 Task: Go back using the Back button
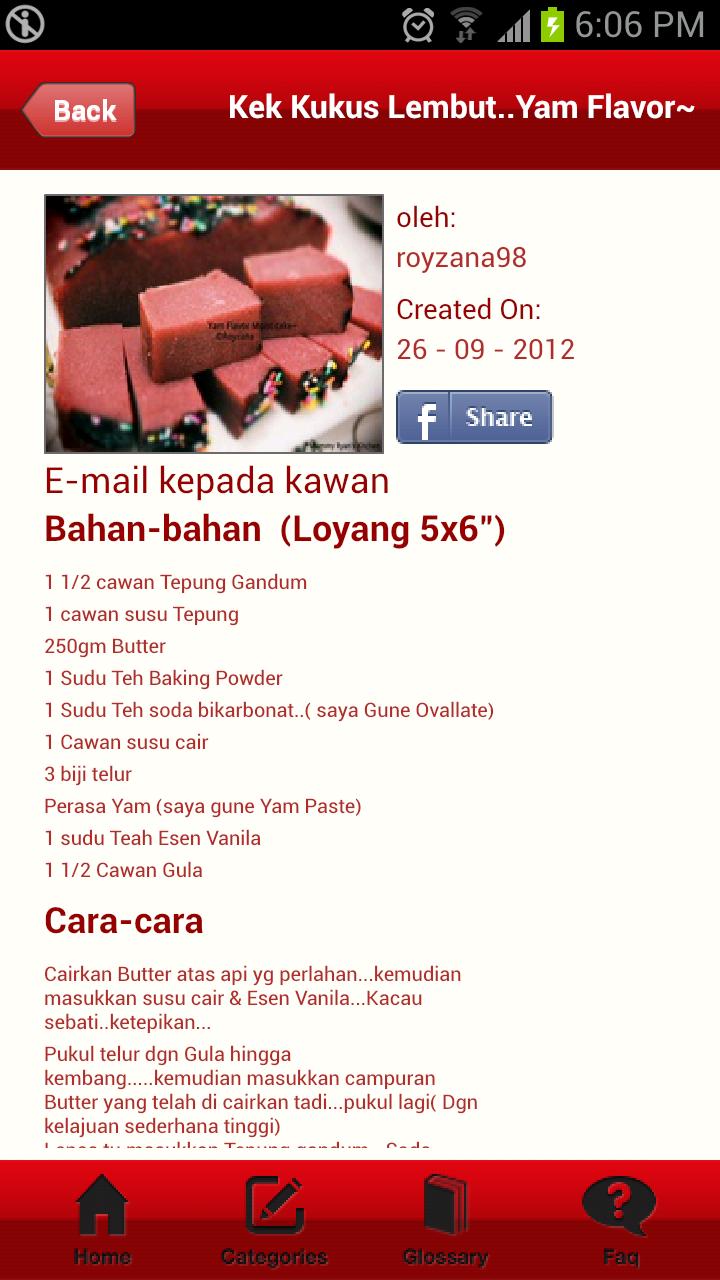(x=79, y=110)
